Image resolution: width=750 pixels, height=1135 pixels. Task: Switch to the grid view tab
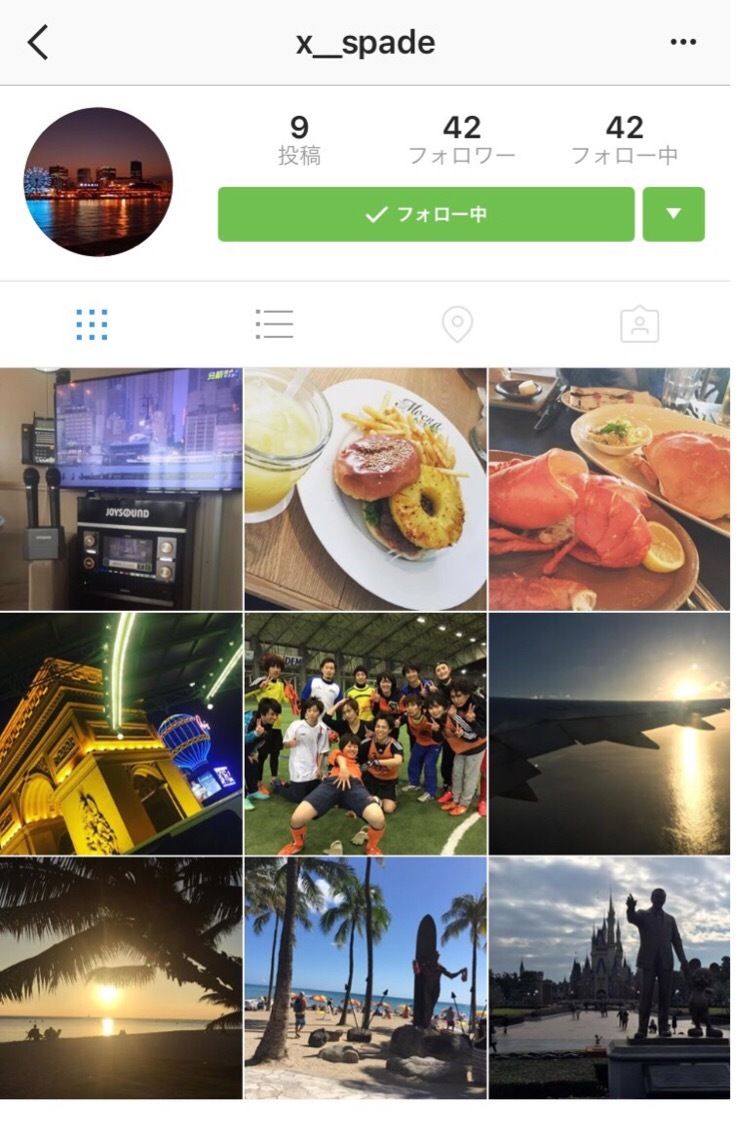pyautogui.click(x=92, y=324)
